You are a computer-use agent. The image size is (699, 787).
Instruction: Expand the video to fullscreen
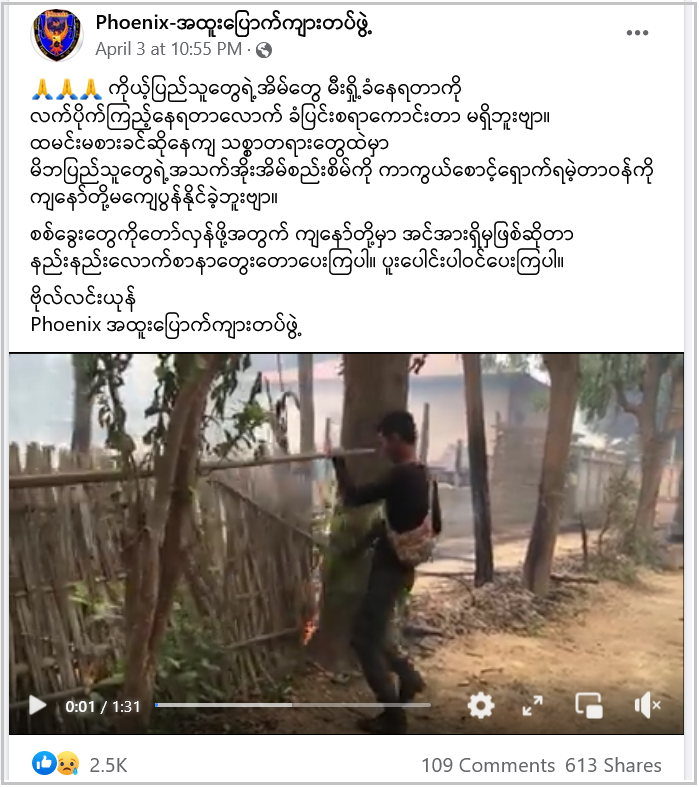pyautogui.click(x=533, y=706)
